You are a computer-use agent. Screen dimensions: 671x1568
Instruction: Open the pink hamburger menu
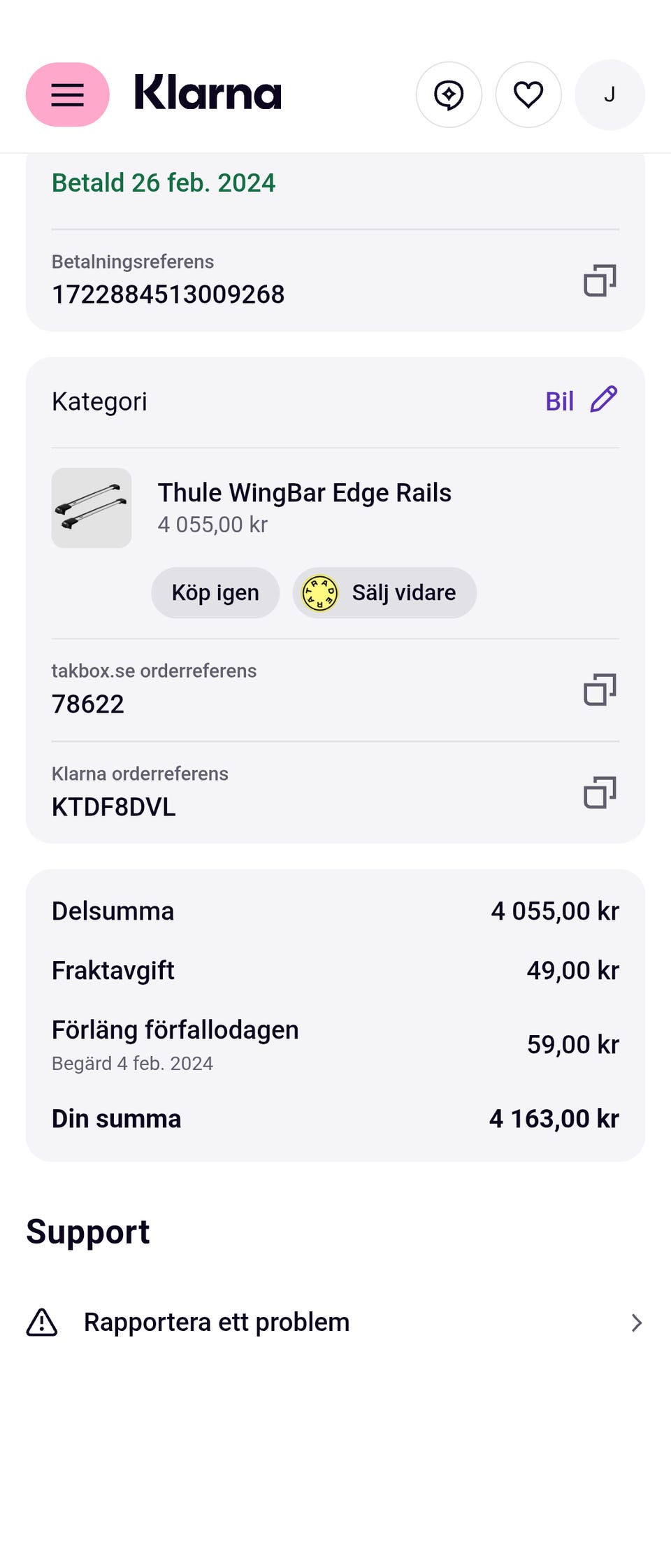point(68,94)
